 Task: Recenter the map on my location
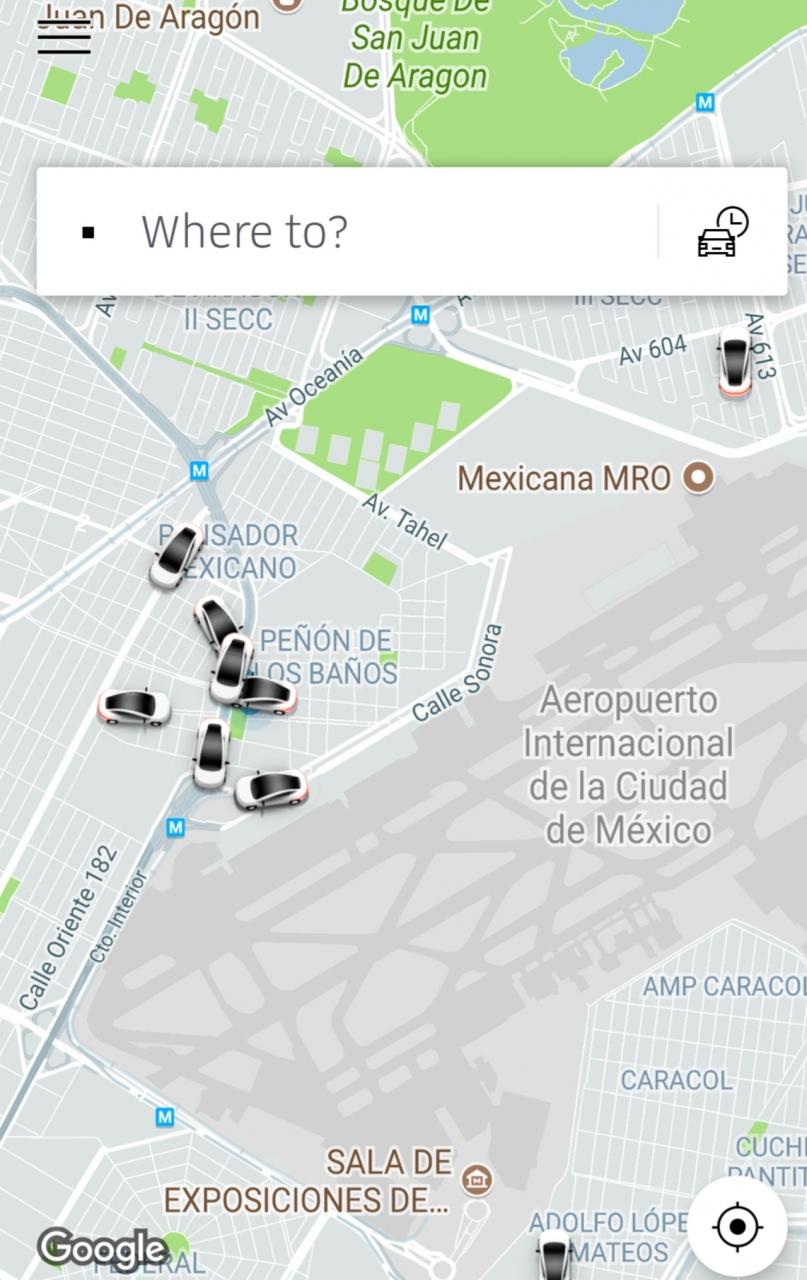(x=738, y=1226)
